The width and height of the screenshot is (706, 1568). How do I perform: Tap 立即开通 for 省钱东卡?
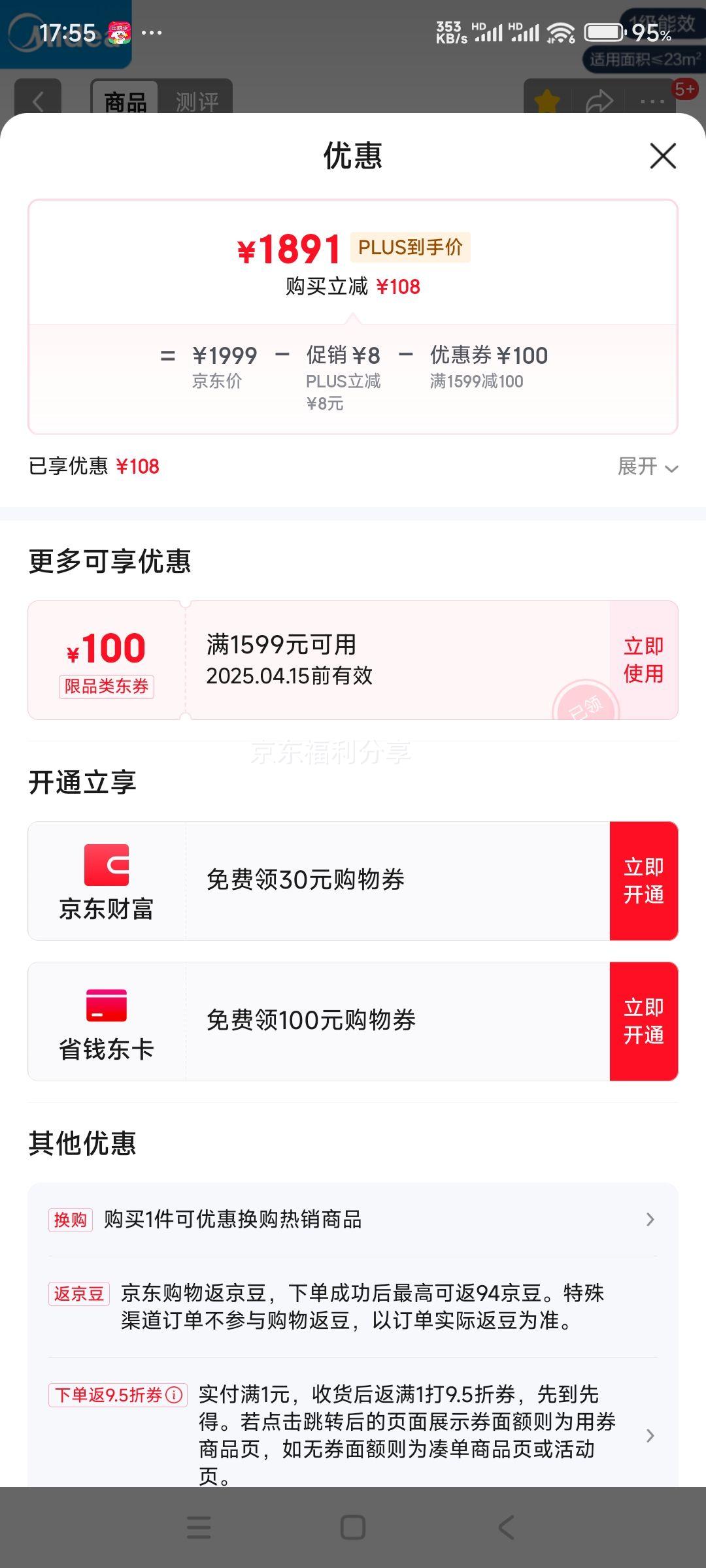click(644, 1021)
